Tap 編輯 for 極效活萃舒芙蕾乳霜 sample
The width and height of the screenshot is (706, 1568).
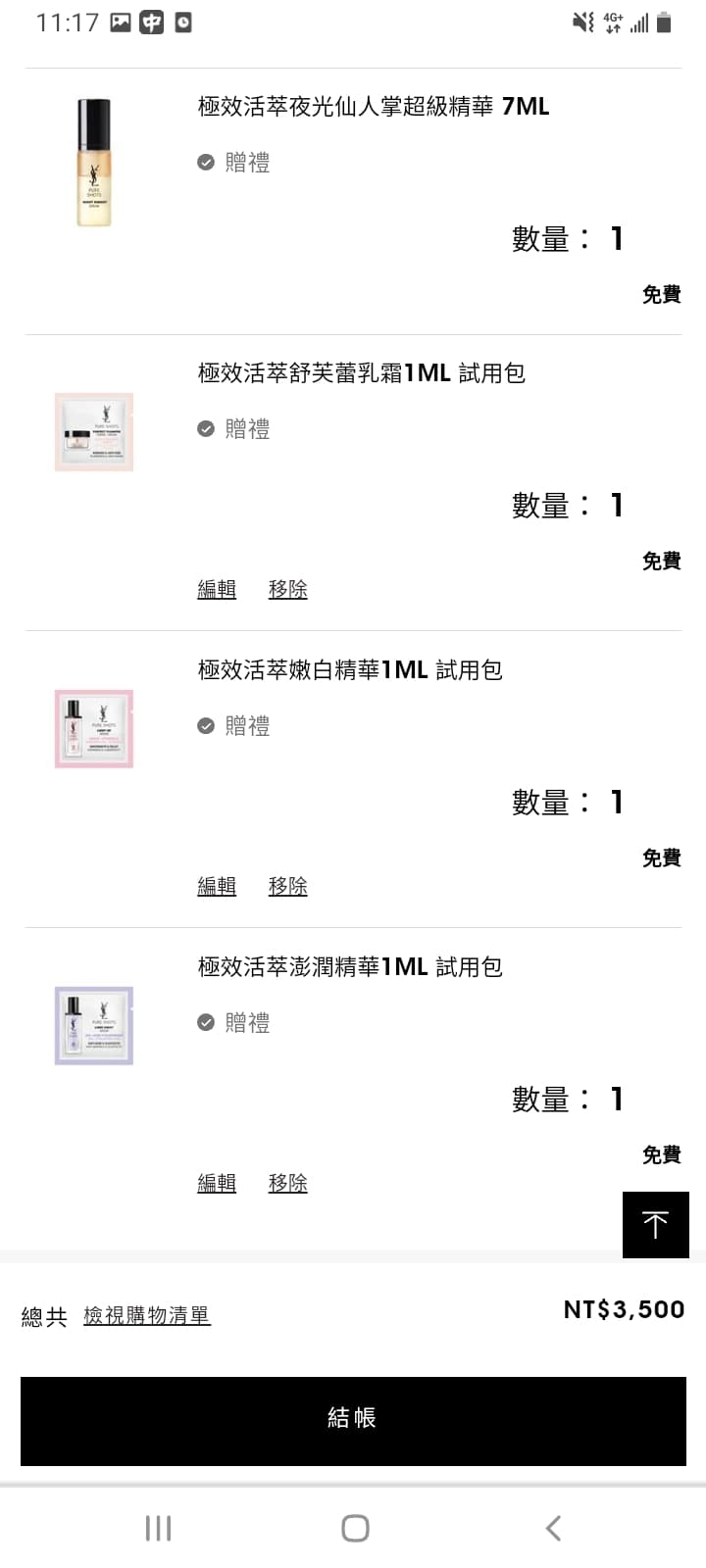pos(217,589)
